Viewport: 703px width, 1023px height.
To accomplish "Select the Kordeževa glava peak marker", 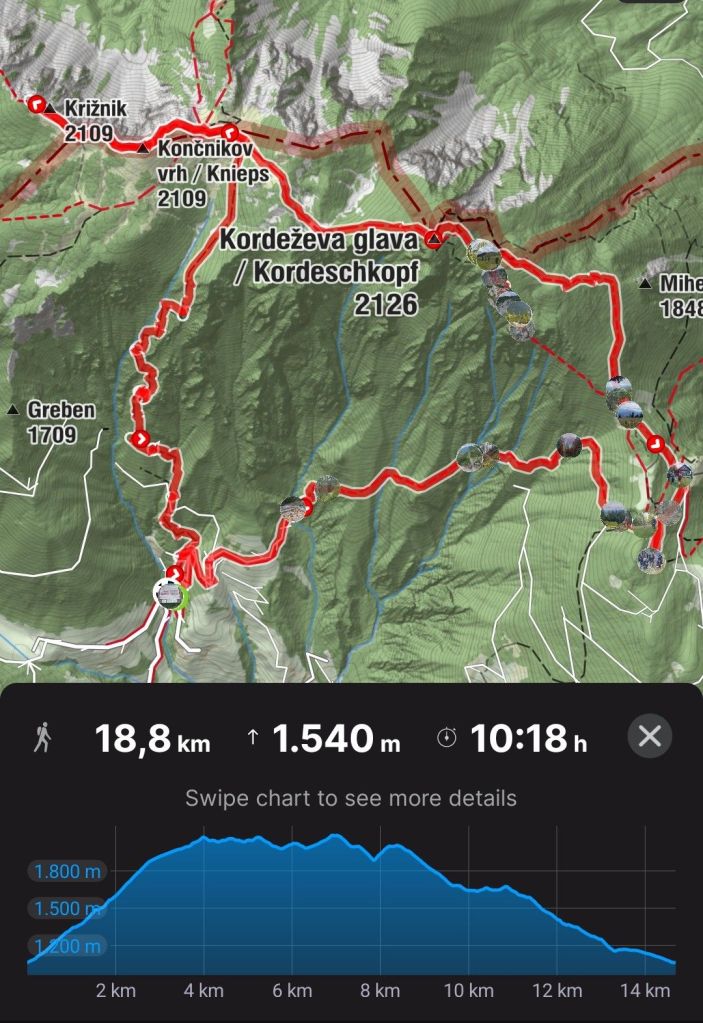I will [434, 240].
